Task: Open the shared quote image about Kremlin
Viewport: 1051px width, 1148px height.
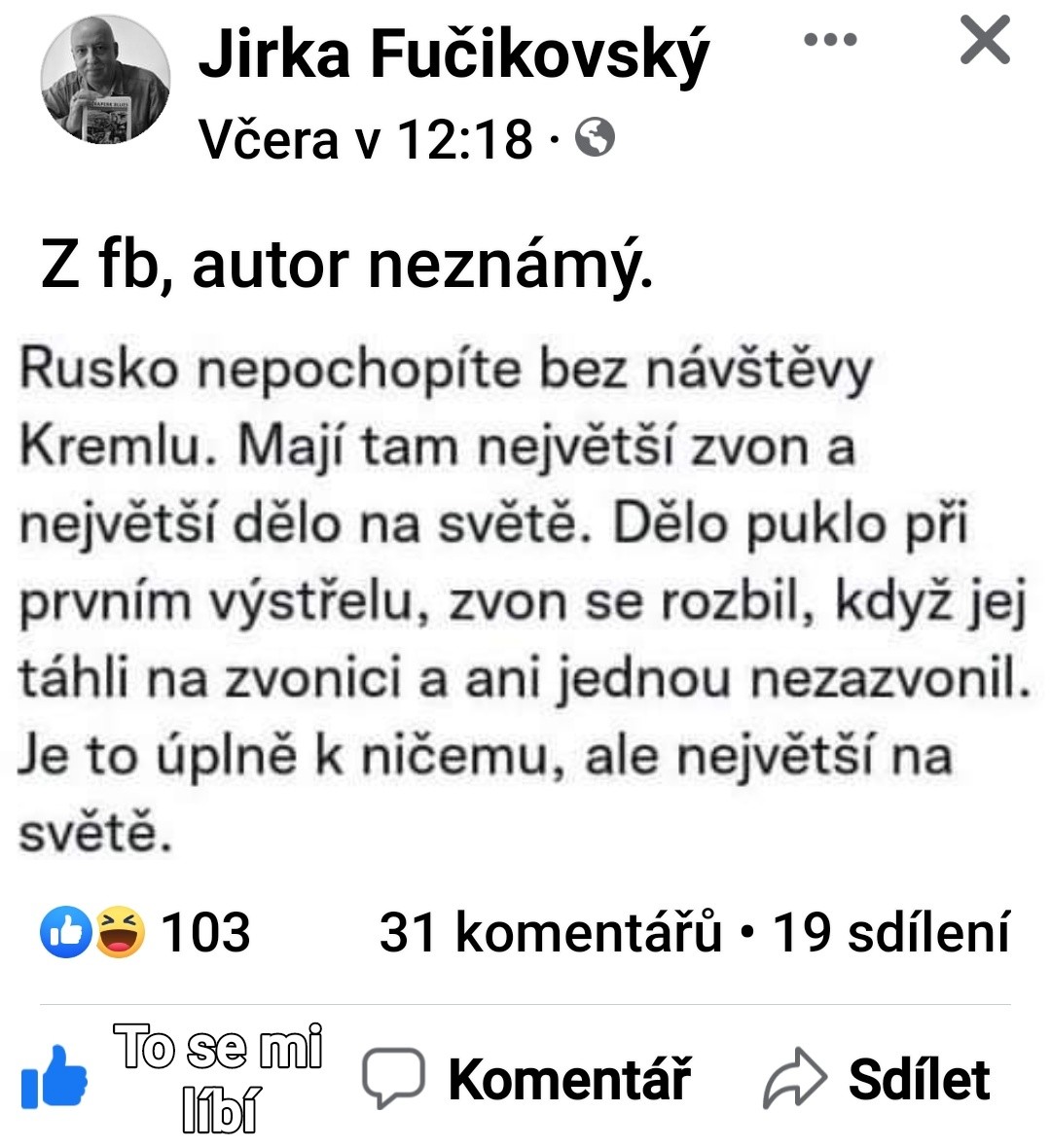Action: click(524, 598)
